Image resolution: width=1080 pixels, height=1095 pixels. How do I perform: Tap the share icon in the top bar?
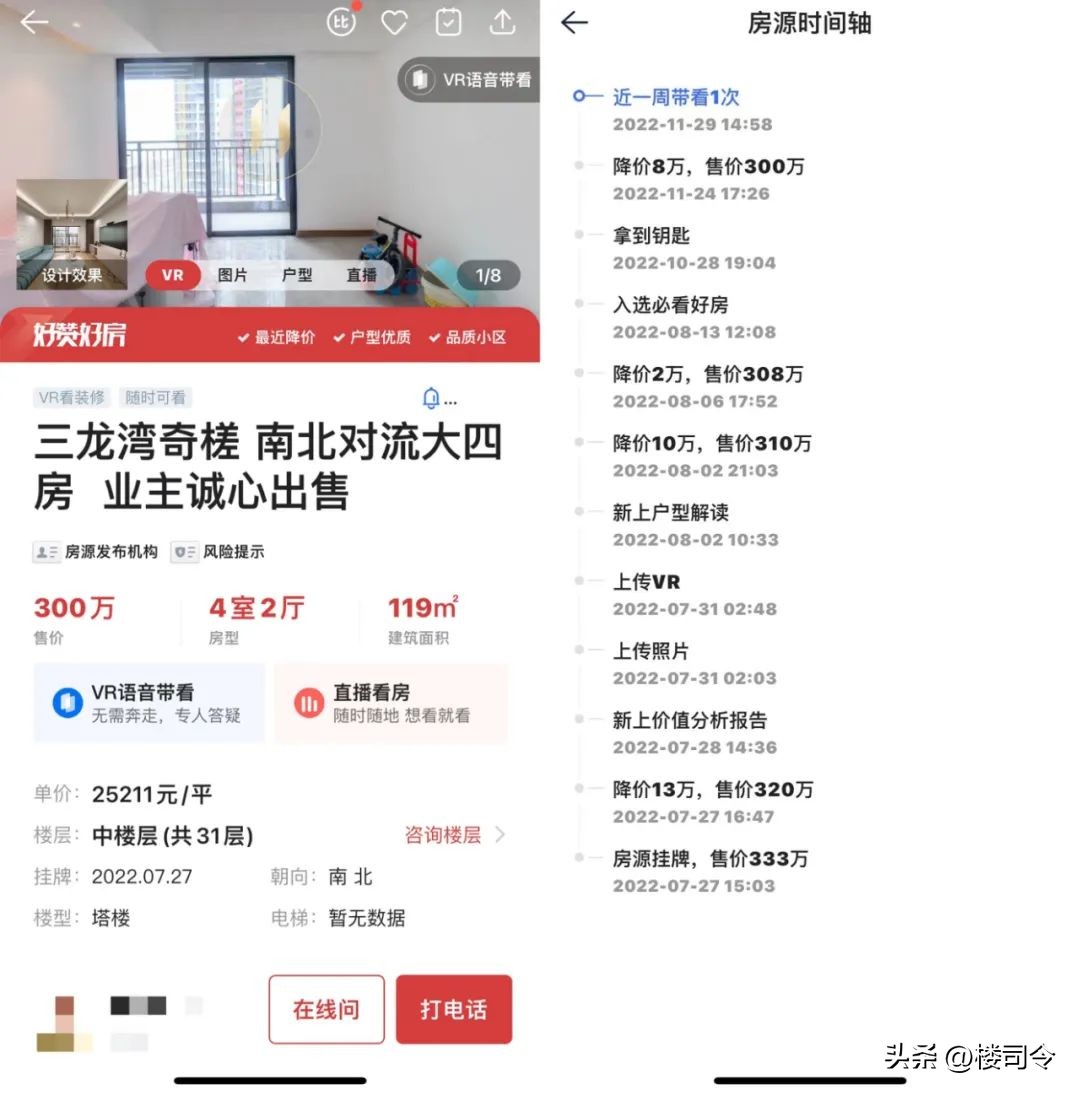pos(503,22)
